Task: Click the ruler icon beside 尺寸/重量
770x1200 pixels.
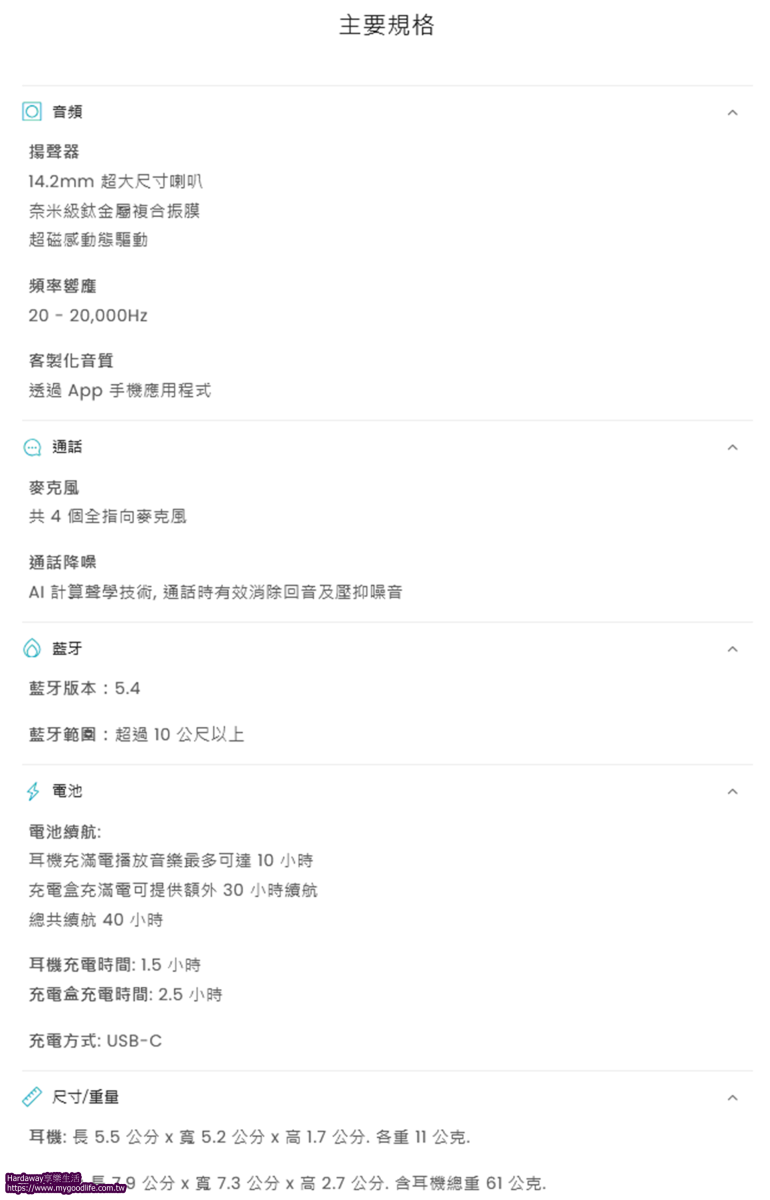Action: [31, 1096]
